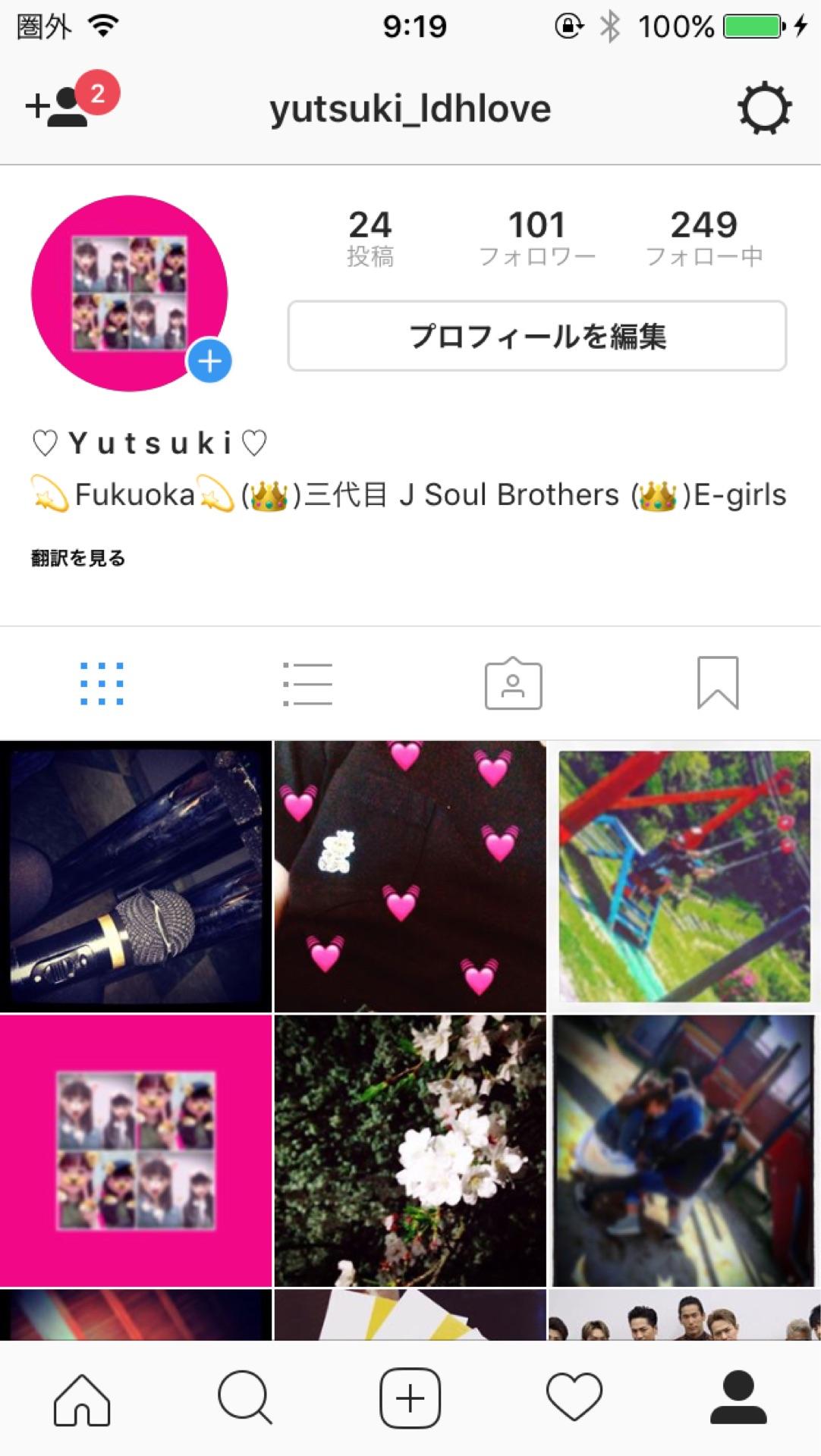The width and height of the screenshot is (821, 1456).
Task: Open the activity heart tab
Action: click(x=574, y=1398)
